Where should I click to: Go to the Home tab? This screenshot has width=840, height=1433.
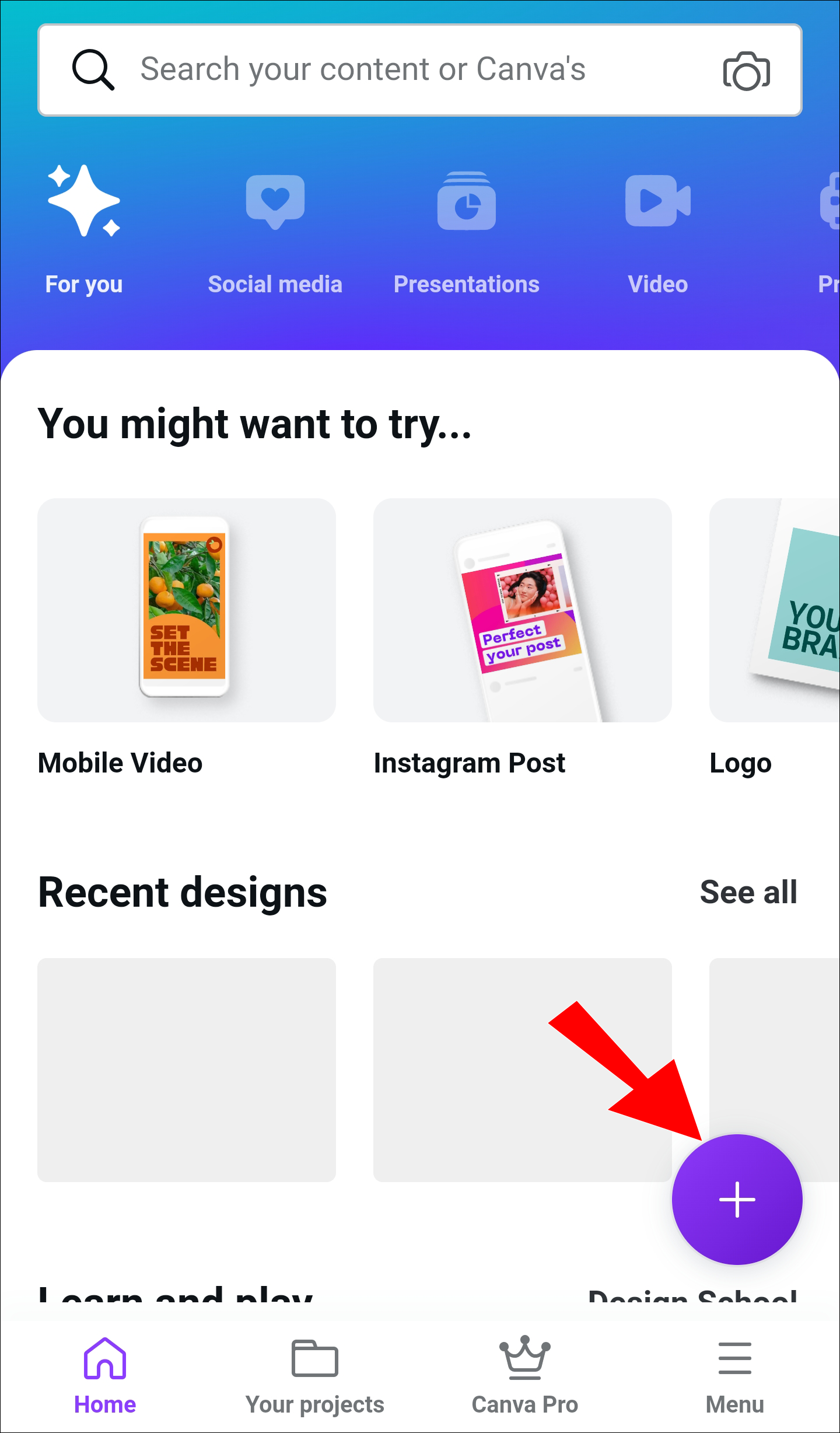pyautogui.click(x=105, y=1375)
